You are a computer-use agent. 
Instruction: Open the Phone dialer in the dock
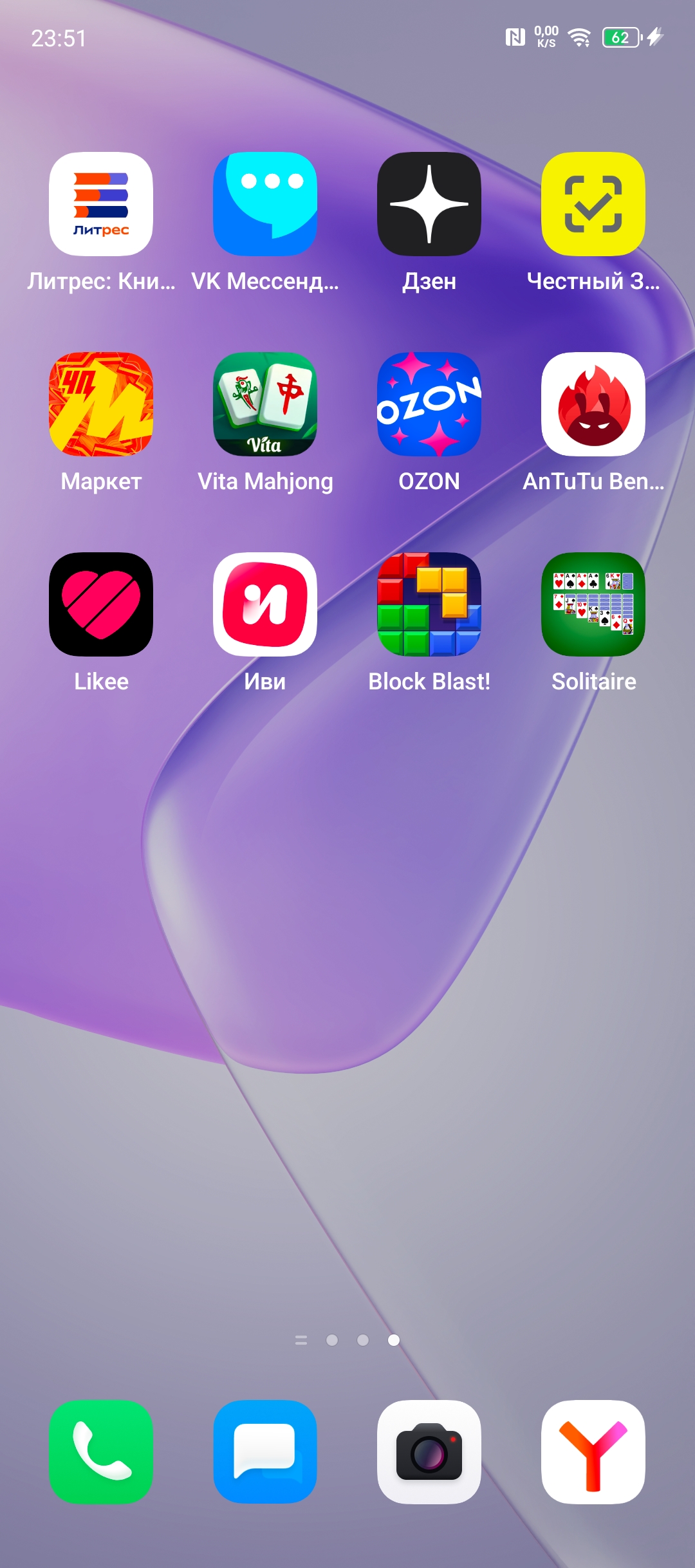click(x=101, y=1451)
